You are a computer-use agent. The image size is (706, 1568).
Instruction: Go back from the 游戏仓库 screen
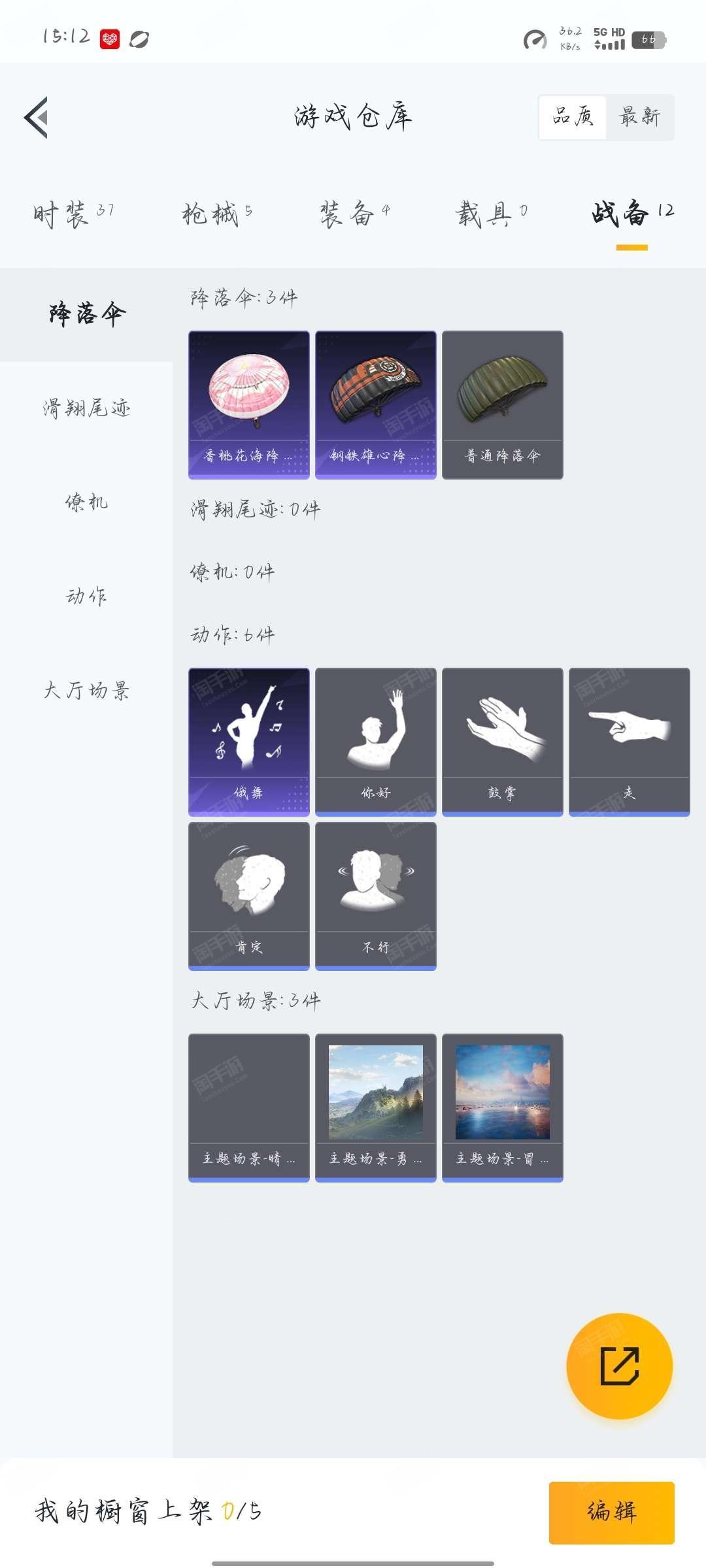[x=37, y=118]
